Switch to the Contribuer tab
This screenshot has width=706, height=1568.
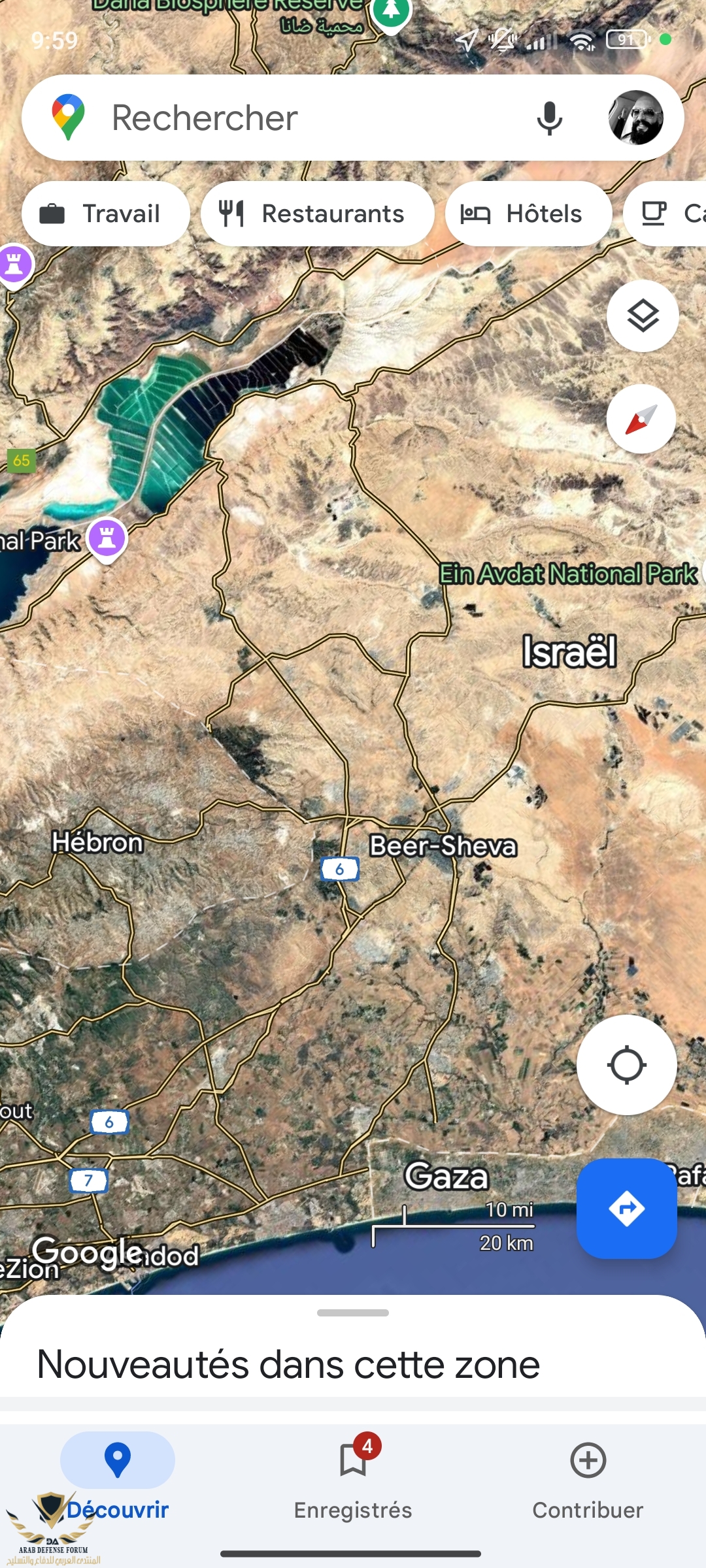588,1478
